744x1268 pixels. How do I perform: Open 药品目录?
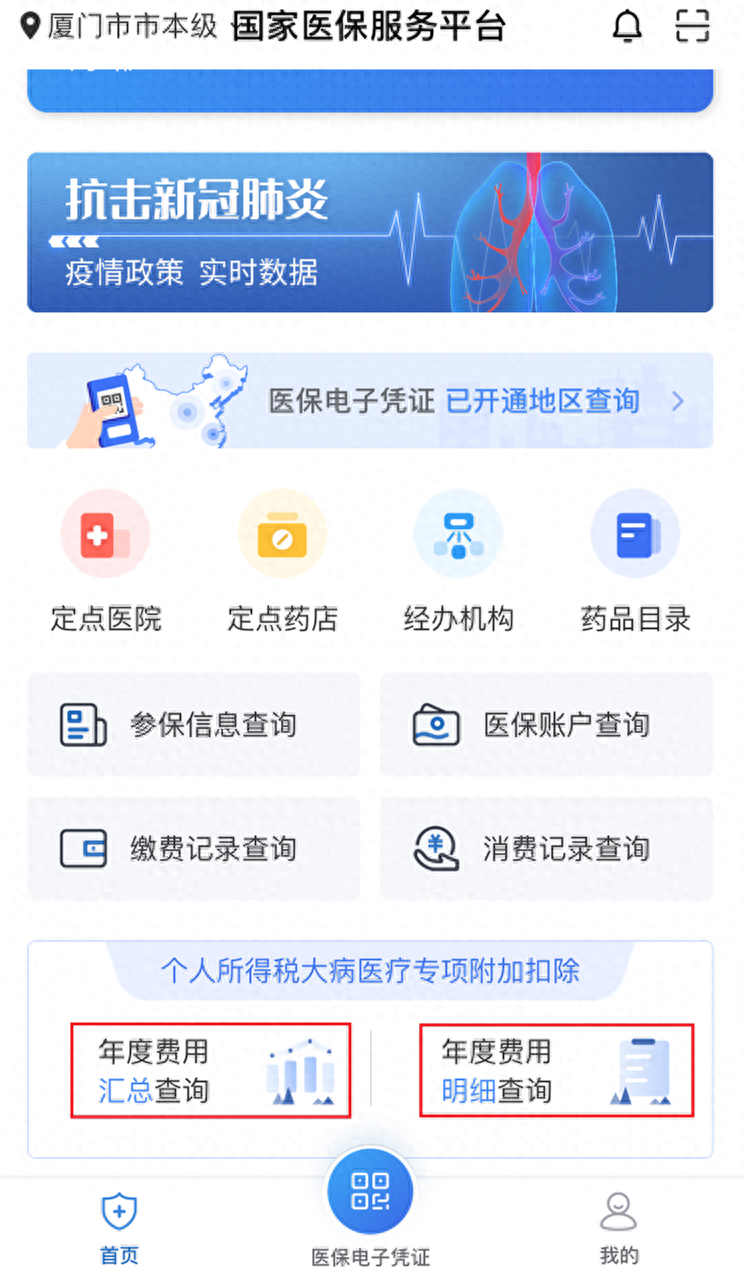pyautogui.click(x=635, y=562)
